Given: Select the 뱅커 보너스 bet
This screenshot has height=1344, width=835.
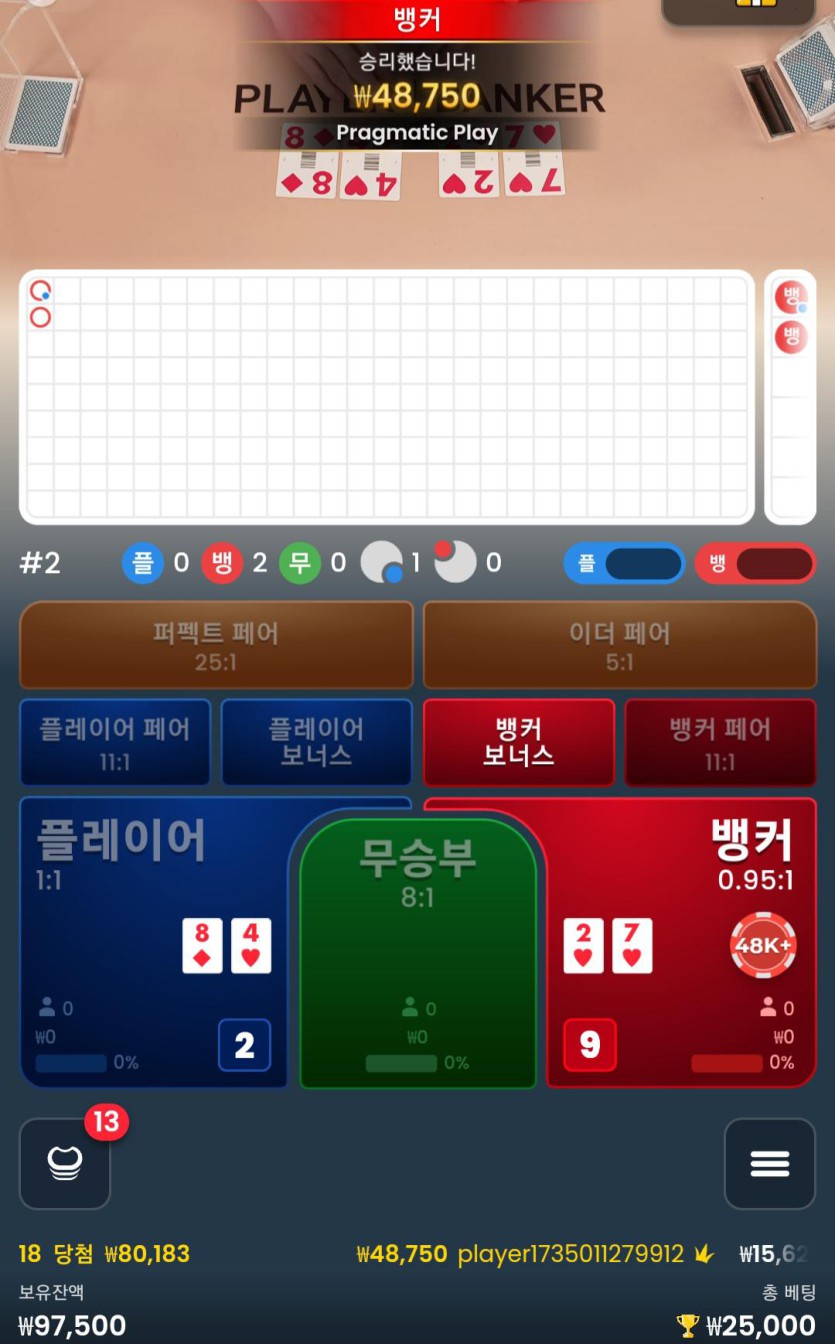Looking at the screenshot, I should tap(518, 743).
